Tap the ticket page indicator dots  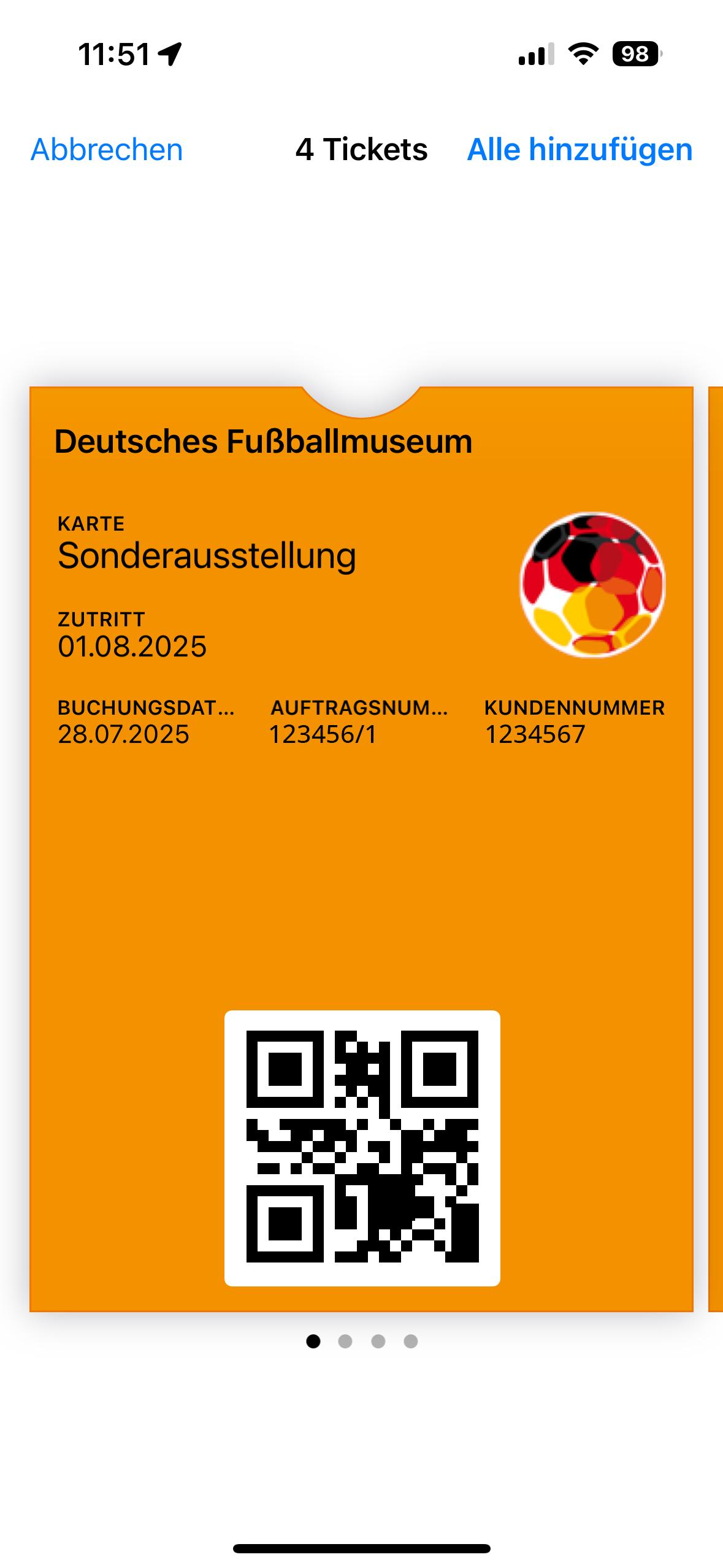pyautogui.click(x=362, y=1342)
